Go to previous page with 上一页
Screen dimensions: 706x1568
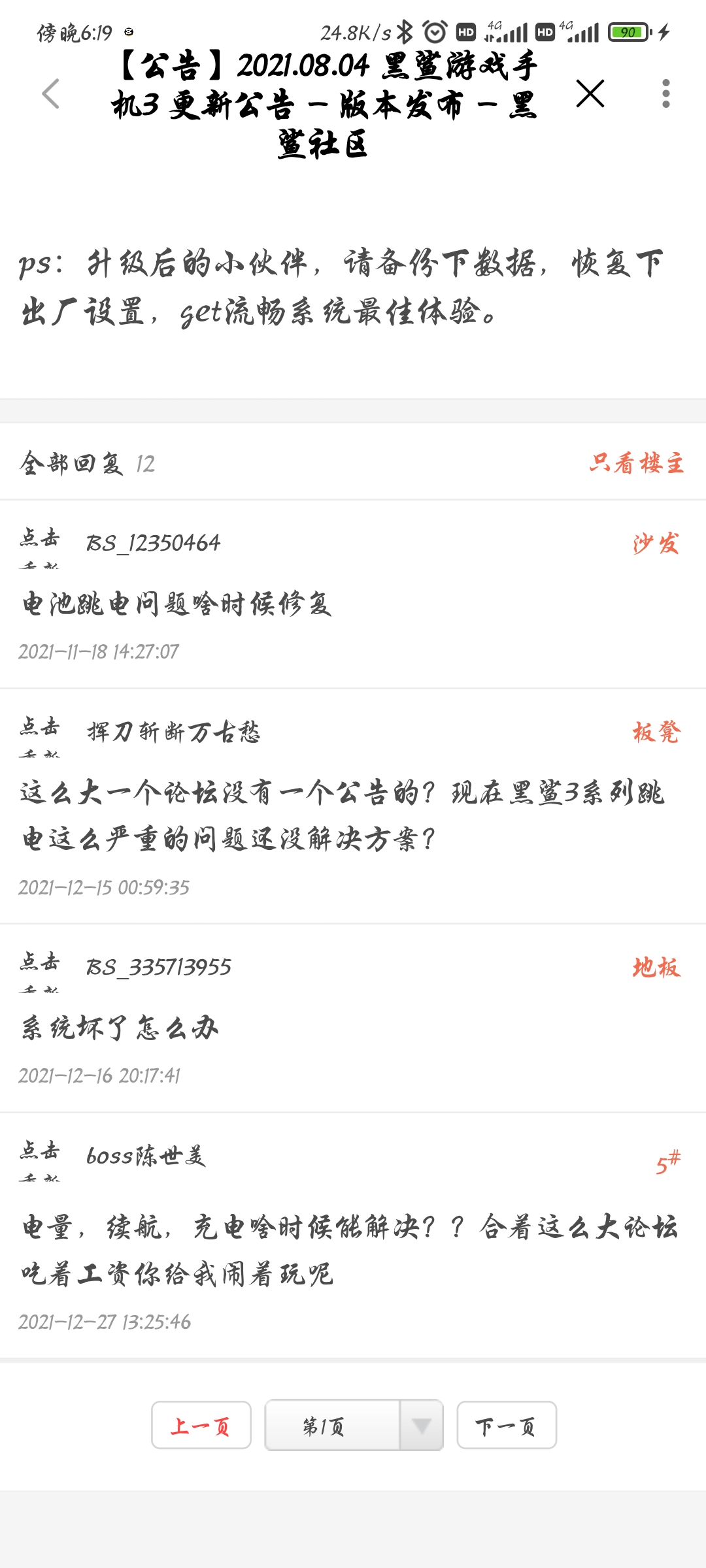coord(201,1425)
